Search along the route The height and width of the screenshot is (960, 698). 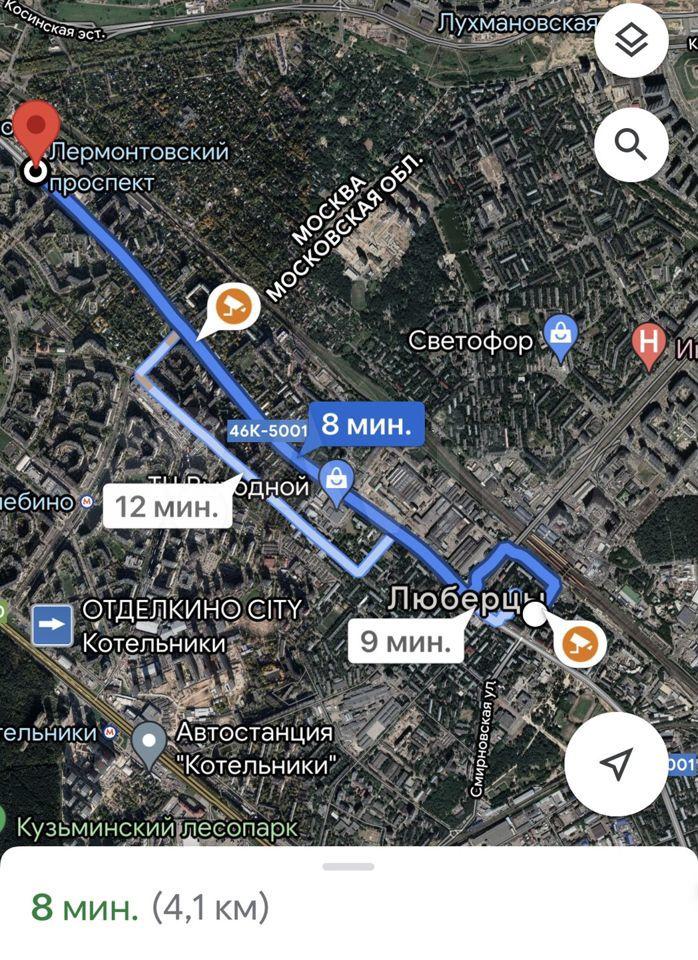pyautogui.click(x=631, y=145)
